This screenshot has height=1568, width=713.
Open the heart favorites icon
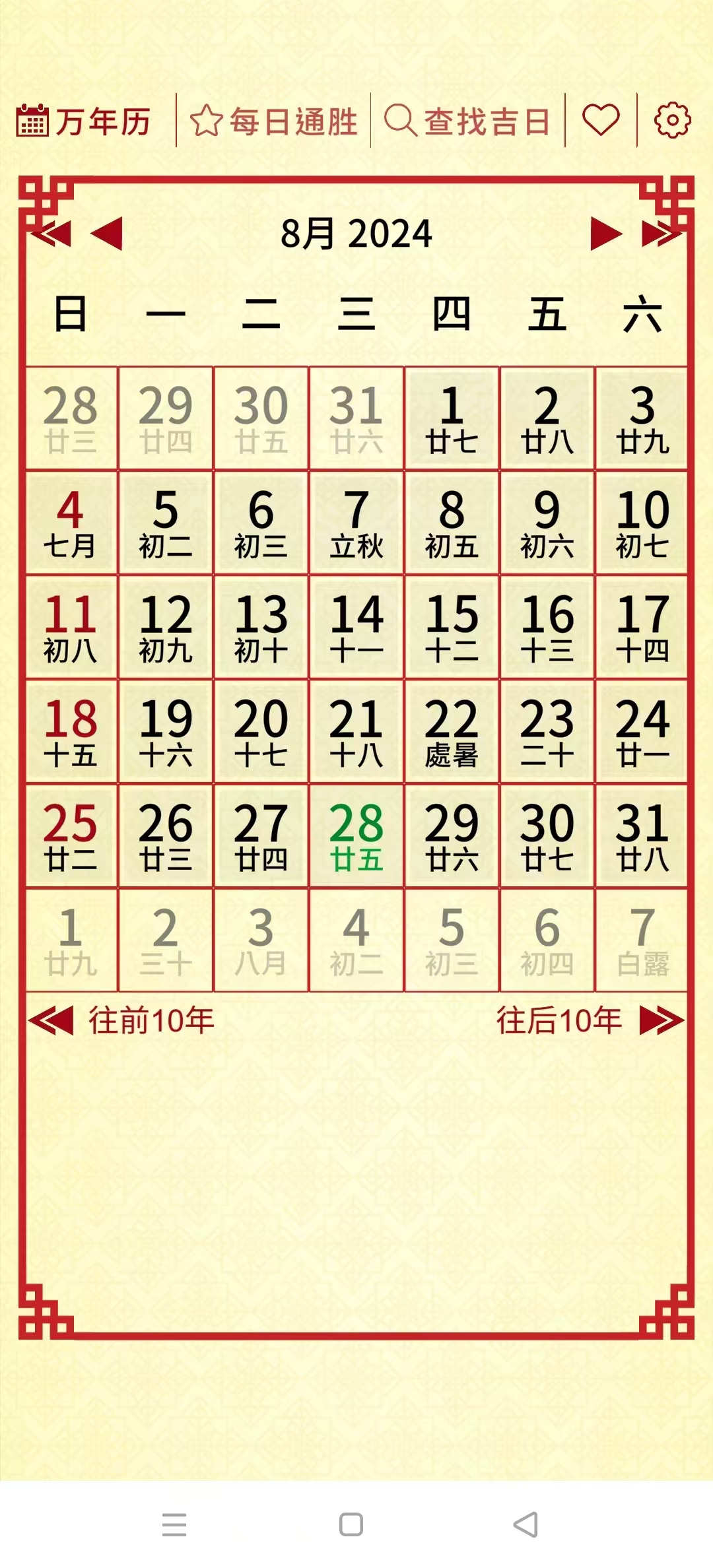click(x=601, y=120)
